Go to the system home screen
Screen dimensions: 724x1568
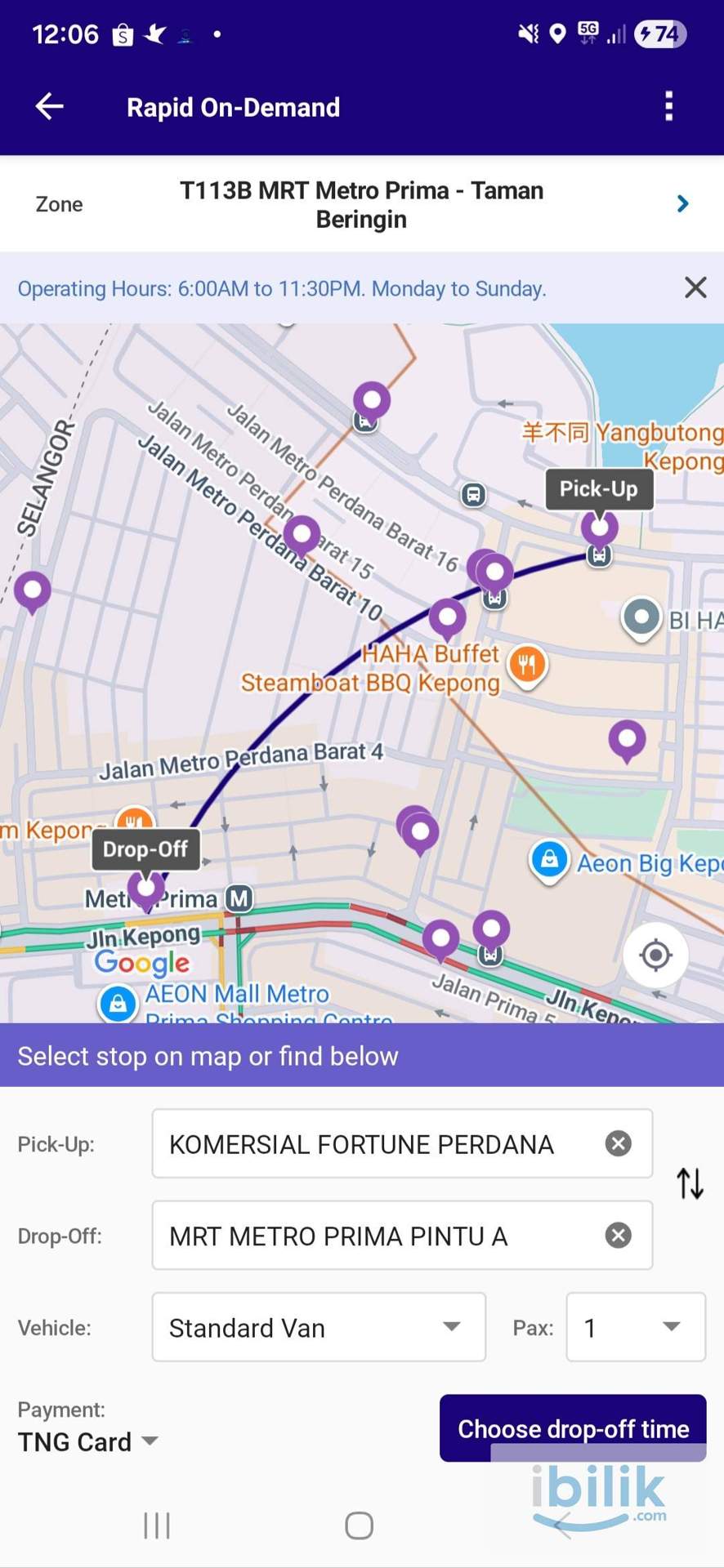(x=360, y=1526)
